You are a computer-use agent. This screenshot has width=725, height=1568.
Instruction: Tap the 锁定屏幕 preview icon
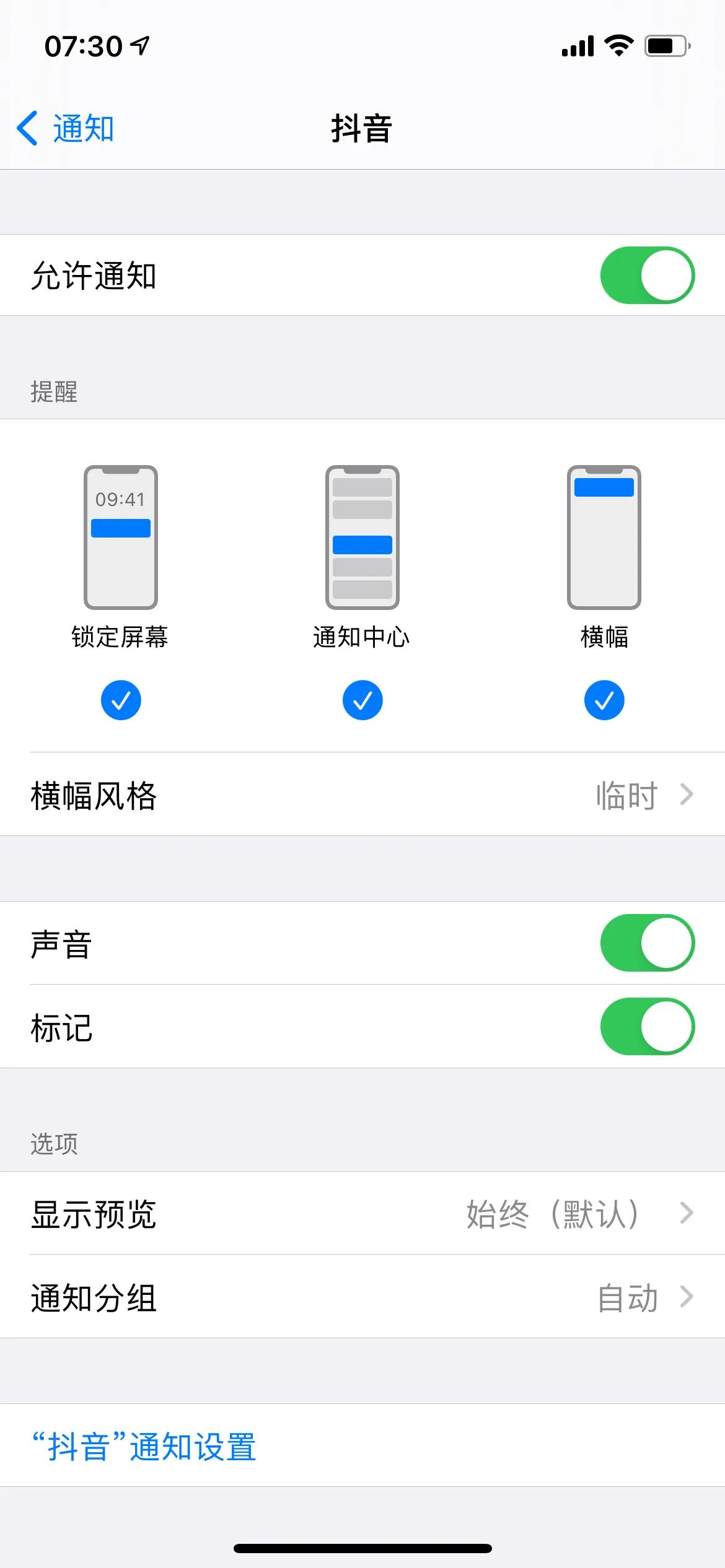tap(121, 538)
